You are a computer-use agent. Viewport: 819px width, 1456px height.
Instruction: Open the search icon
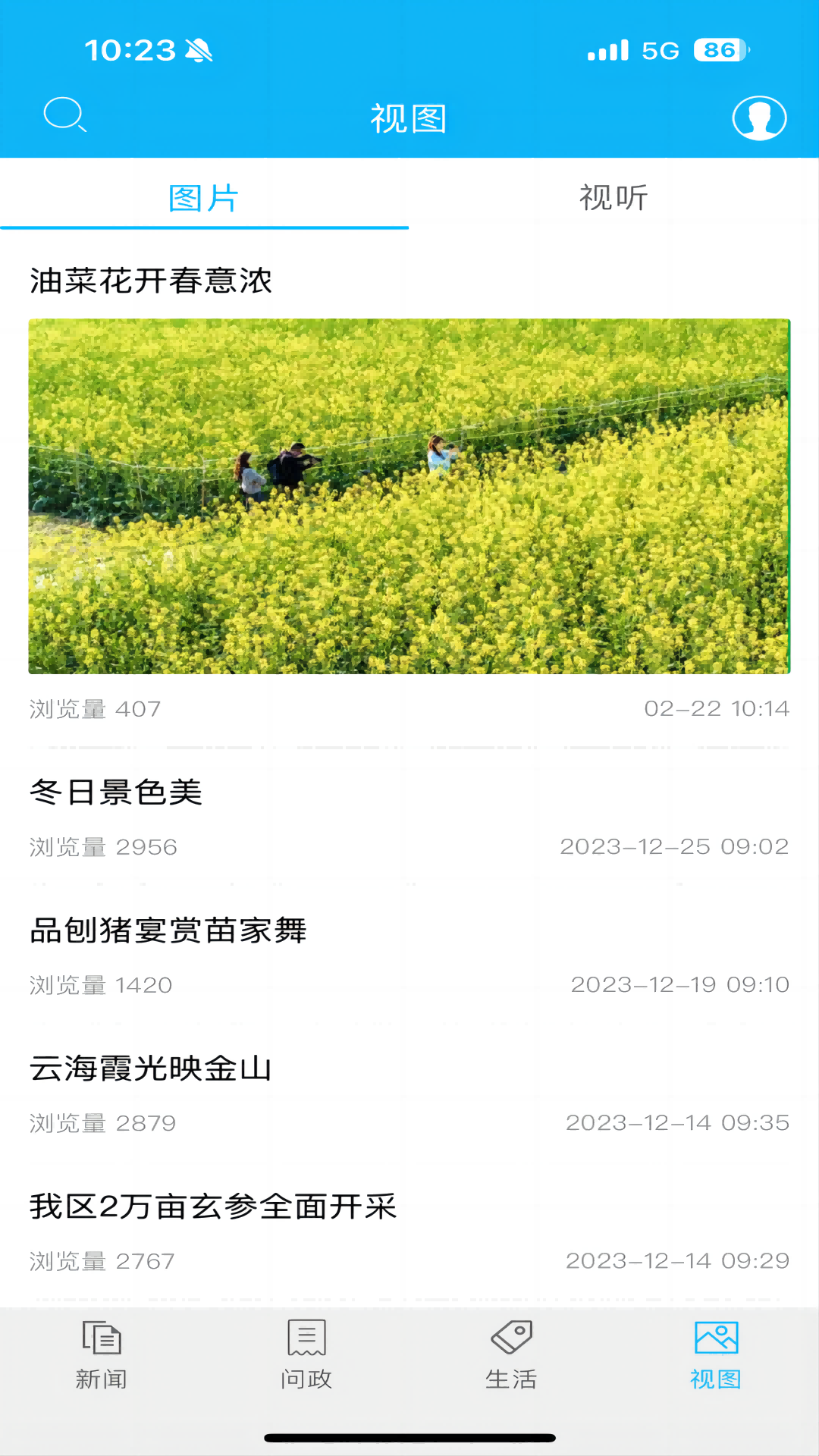pos(64,115)
